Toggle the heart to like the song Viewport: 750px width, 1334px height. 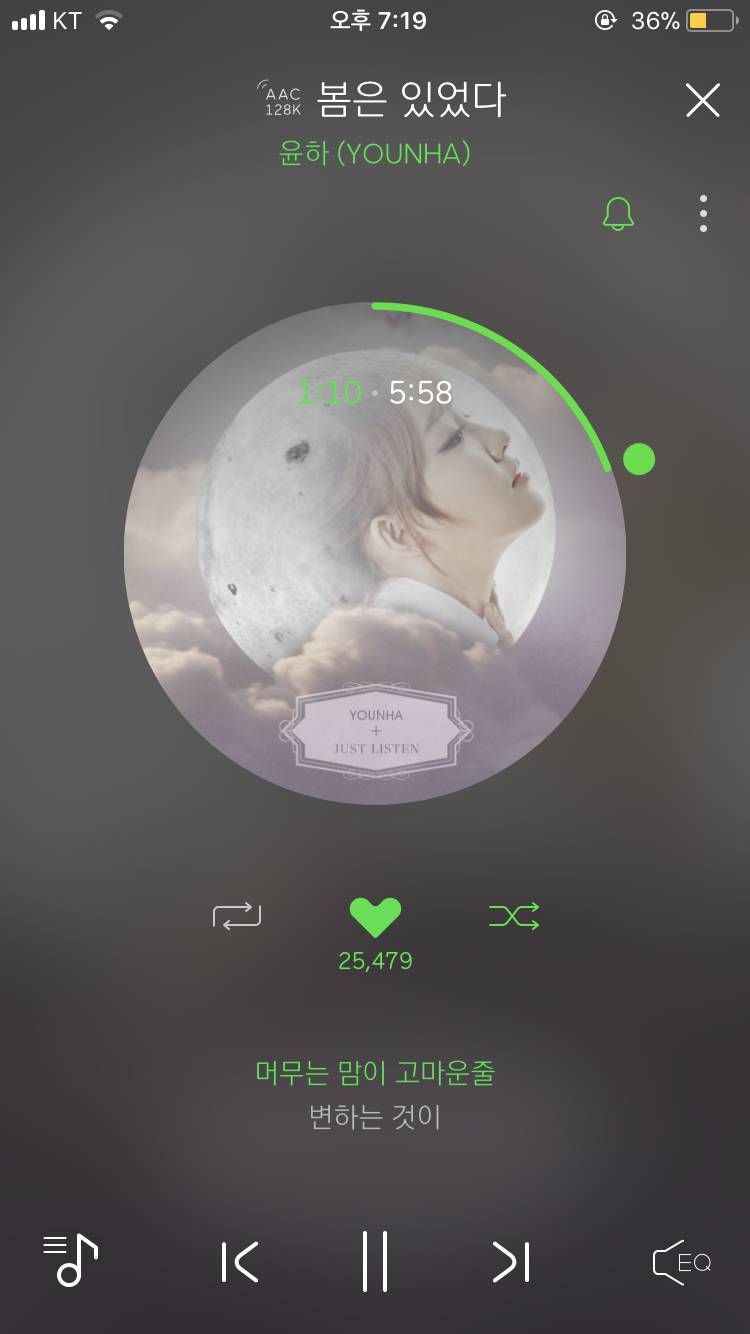tap(375, 913)
